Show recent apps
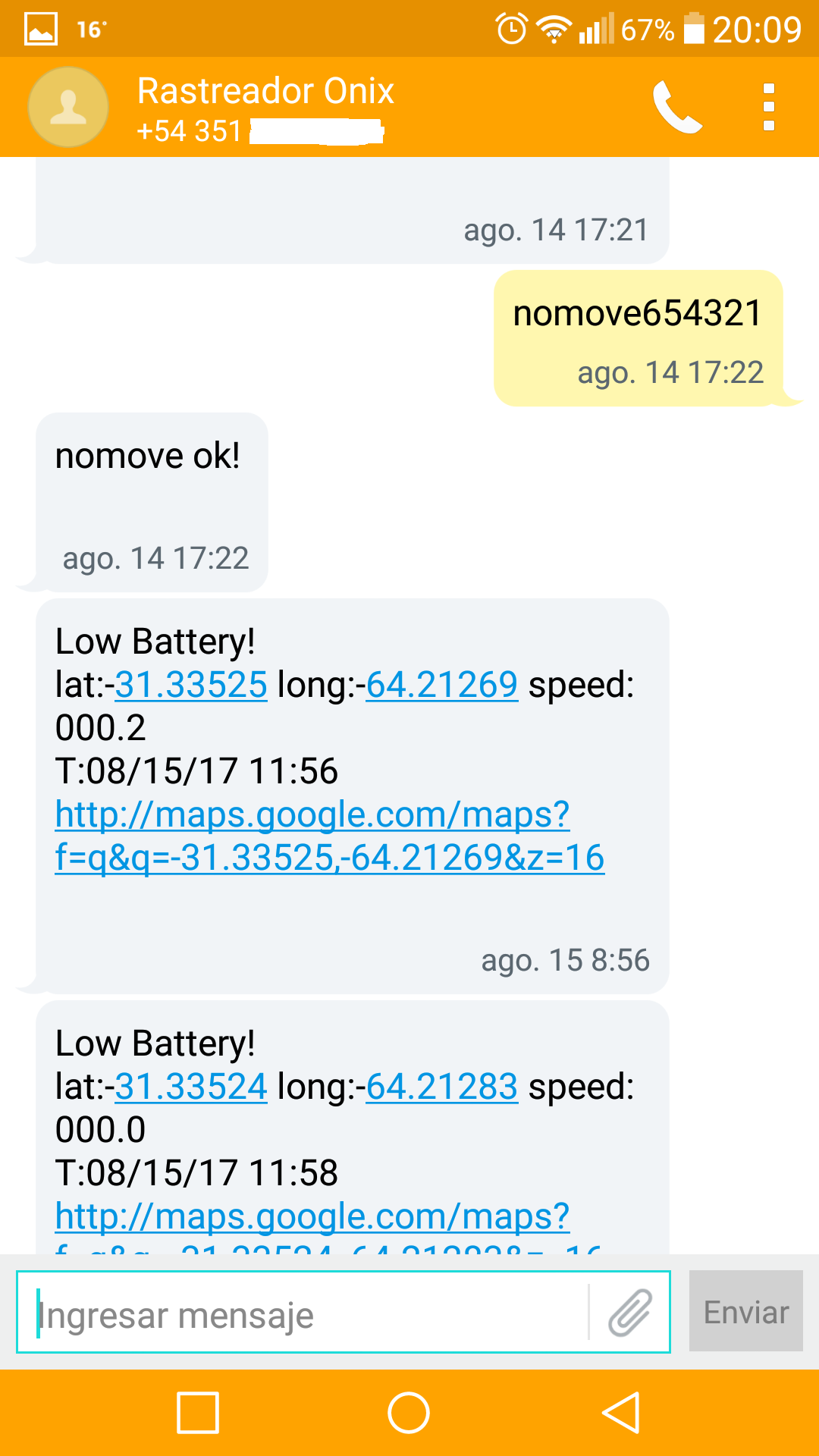Image resolution: width=819 pixels, height=1456 pixels. pyautogui.click(x=198, y=1413)
